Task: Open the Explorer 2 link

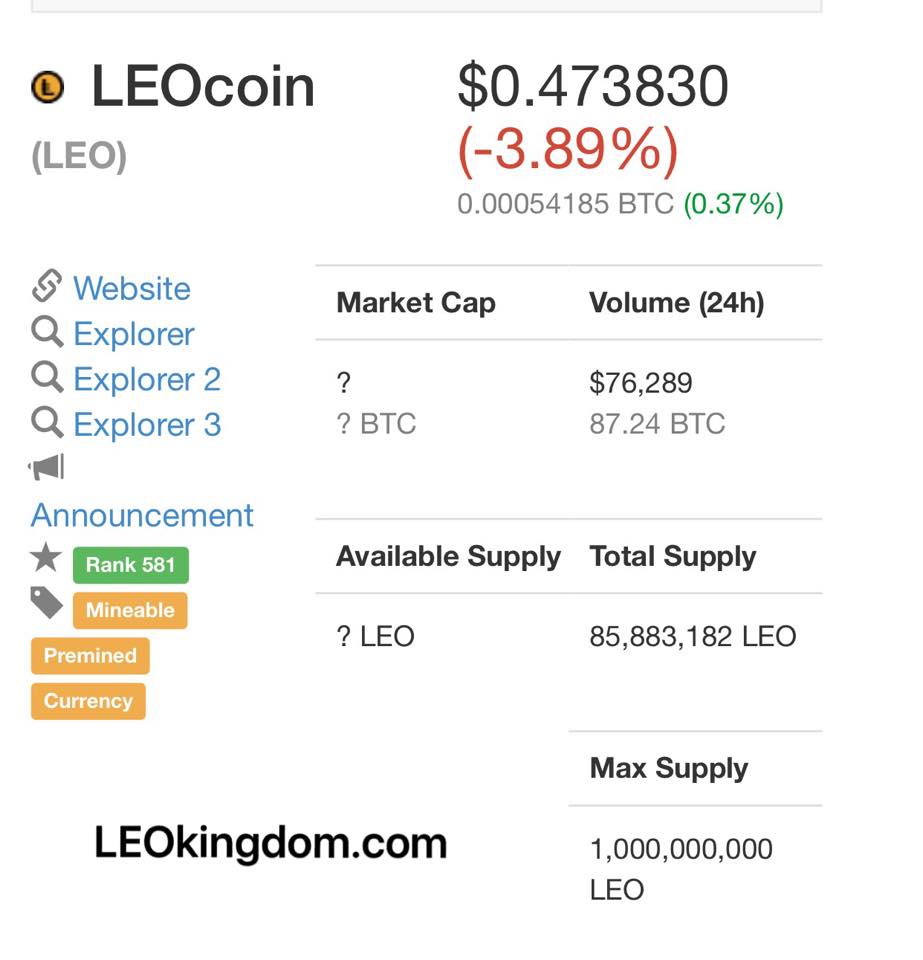Action: 146,380
